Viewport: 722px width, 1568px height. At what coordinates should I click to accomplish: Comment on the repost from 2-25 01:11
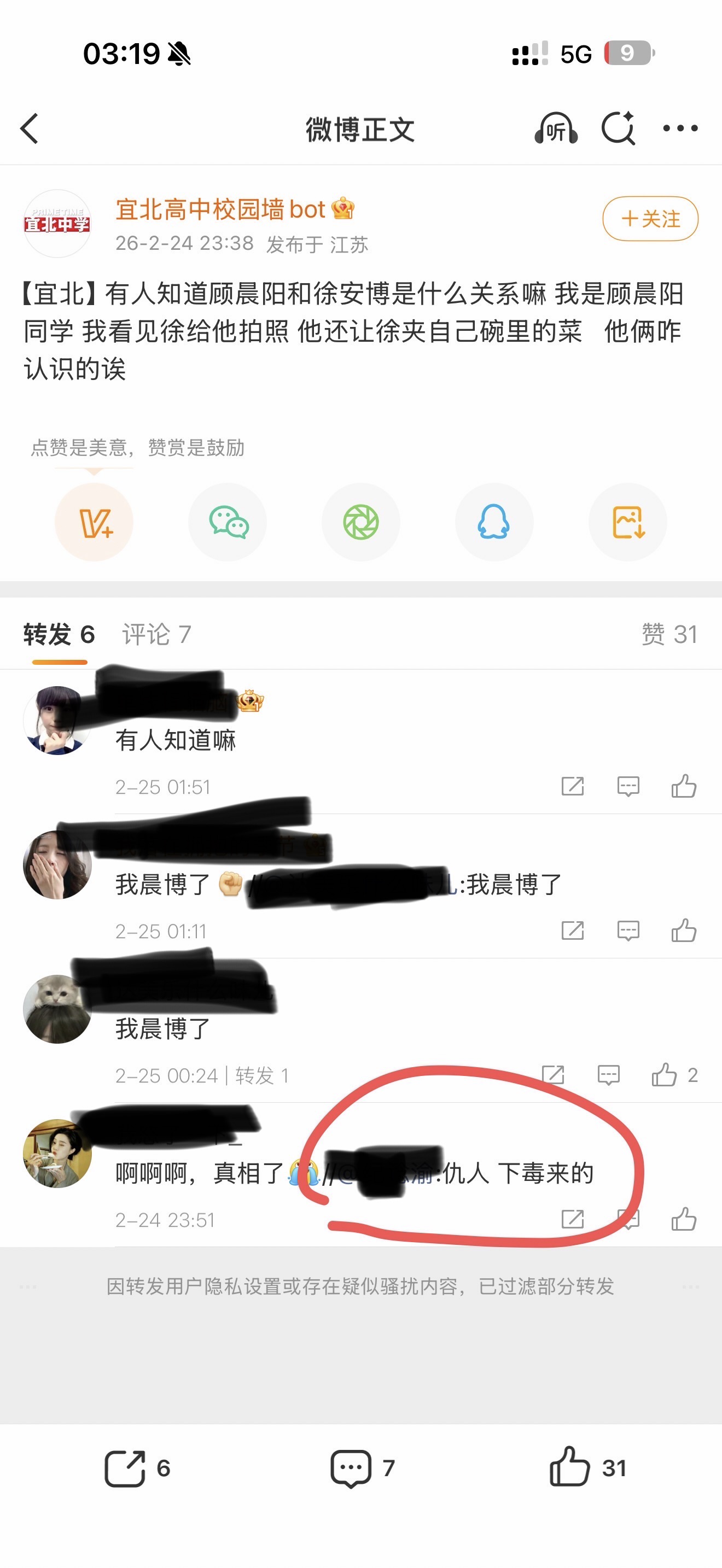point(627,931)
